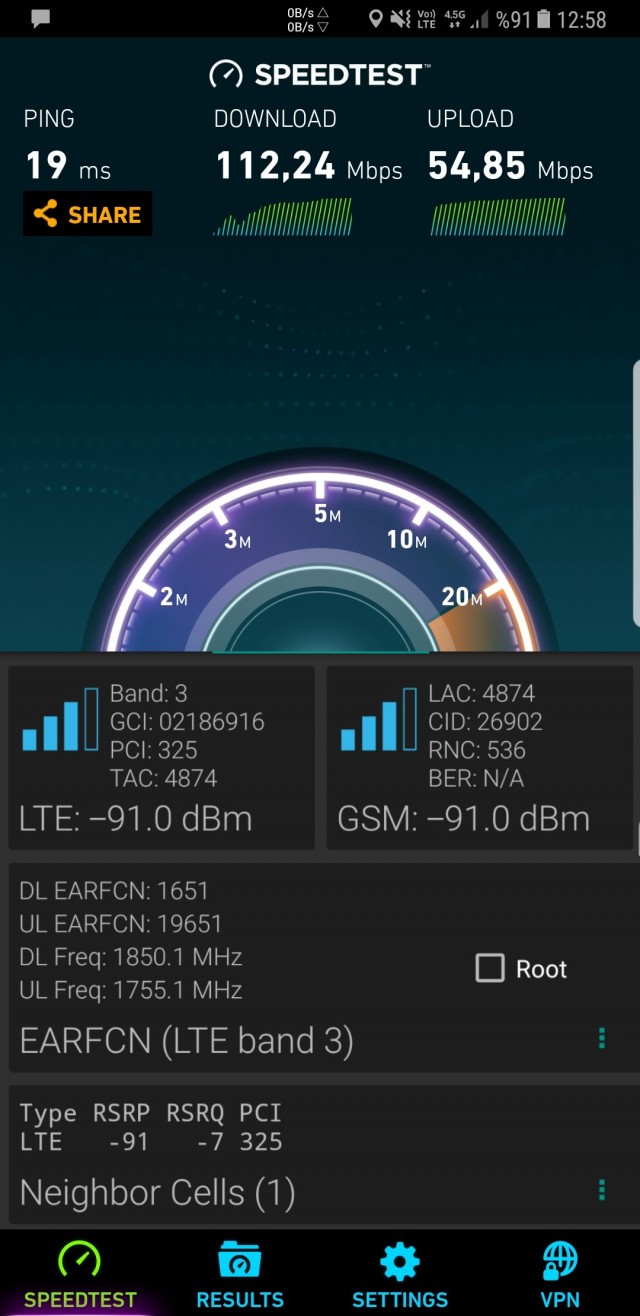
Task: Open the Settings tab
Action: [400, 1274]
